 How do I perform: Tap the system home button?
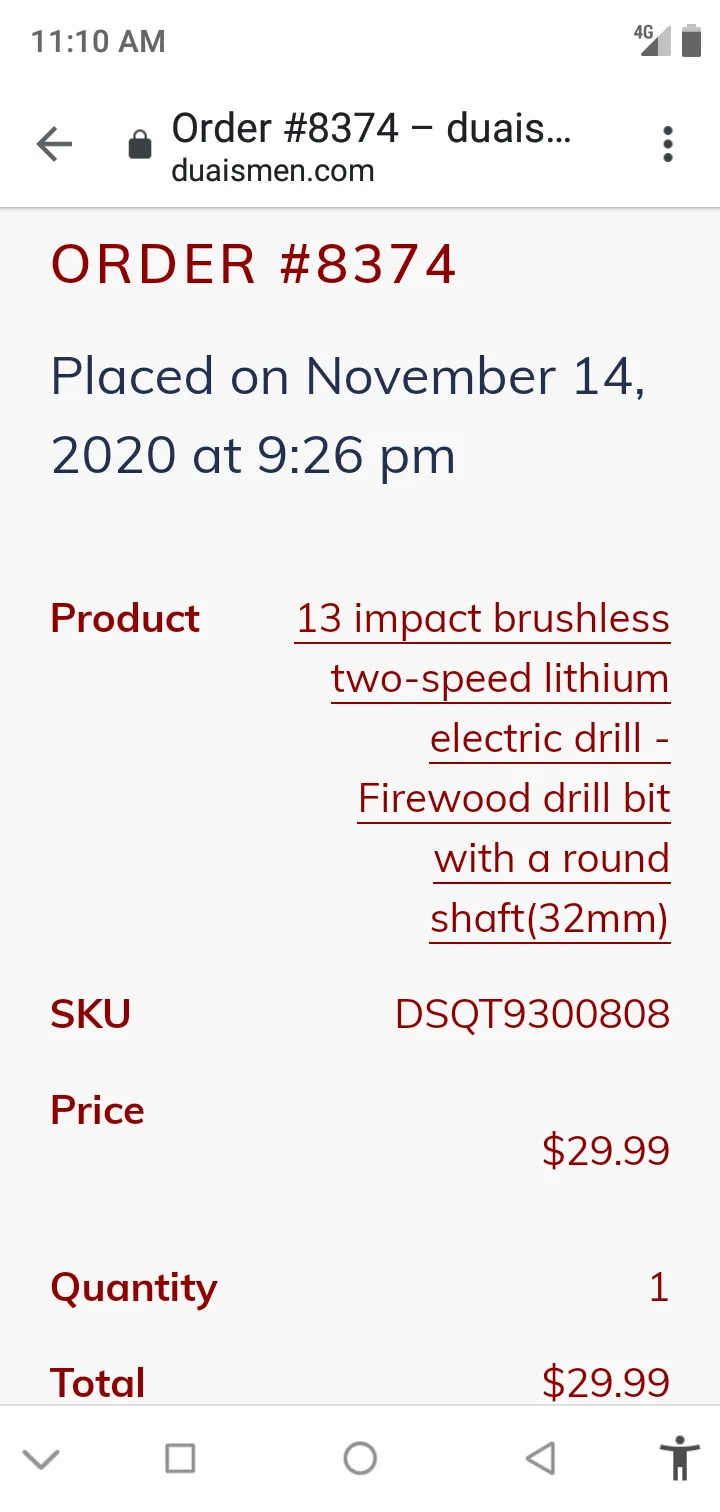pos(360,1458)
